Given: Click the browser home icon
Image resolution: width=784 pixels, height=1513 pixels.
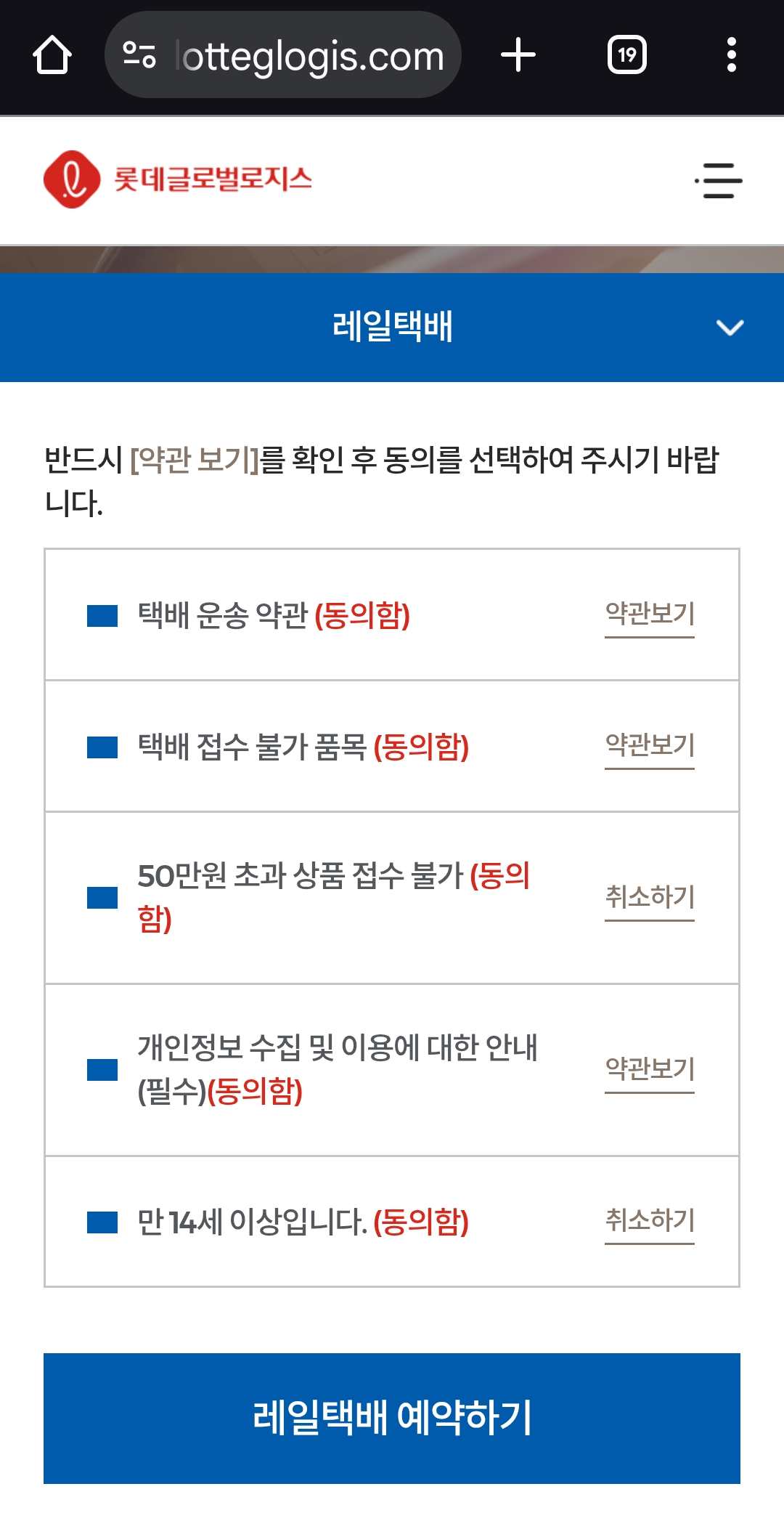Looking at the screenshot, I should point(52,56).
